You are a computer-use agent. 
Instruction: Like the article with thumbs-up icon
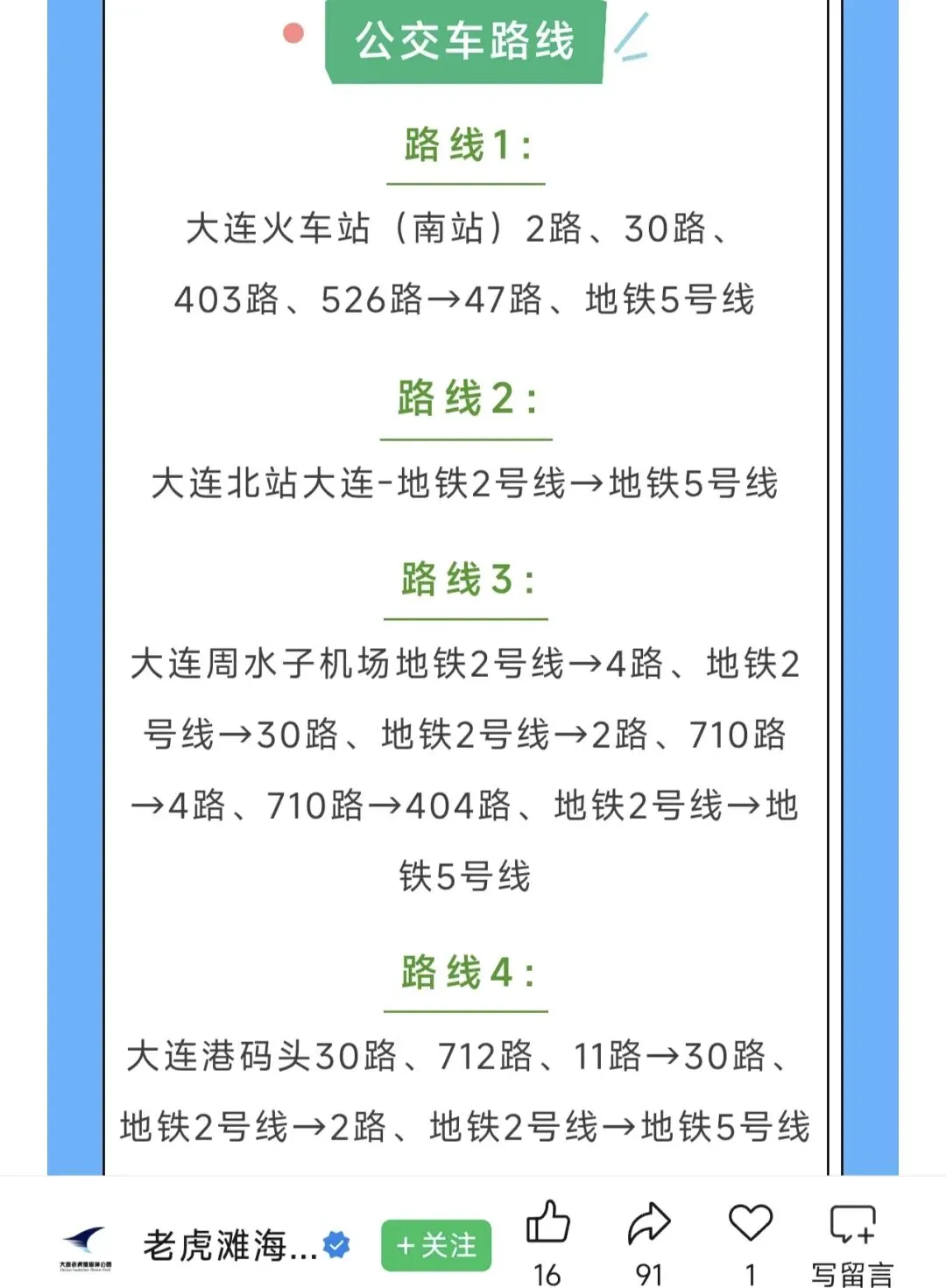tap(547, 1222)
